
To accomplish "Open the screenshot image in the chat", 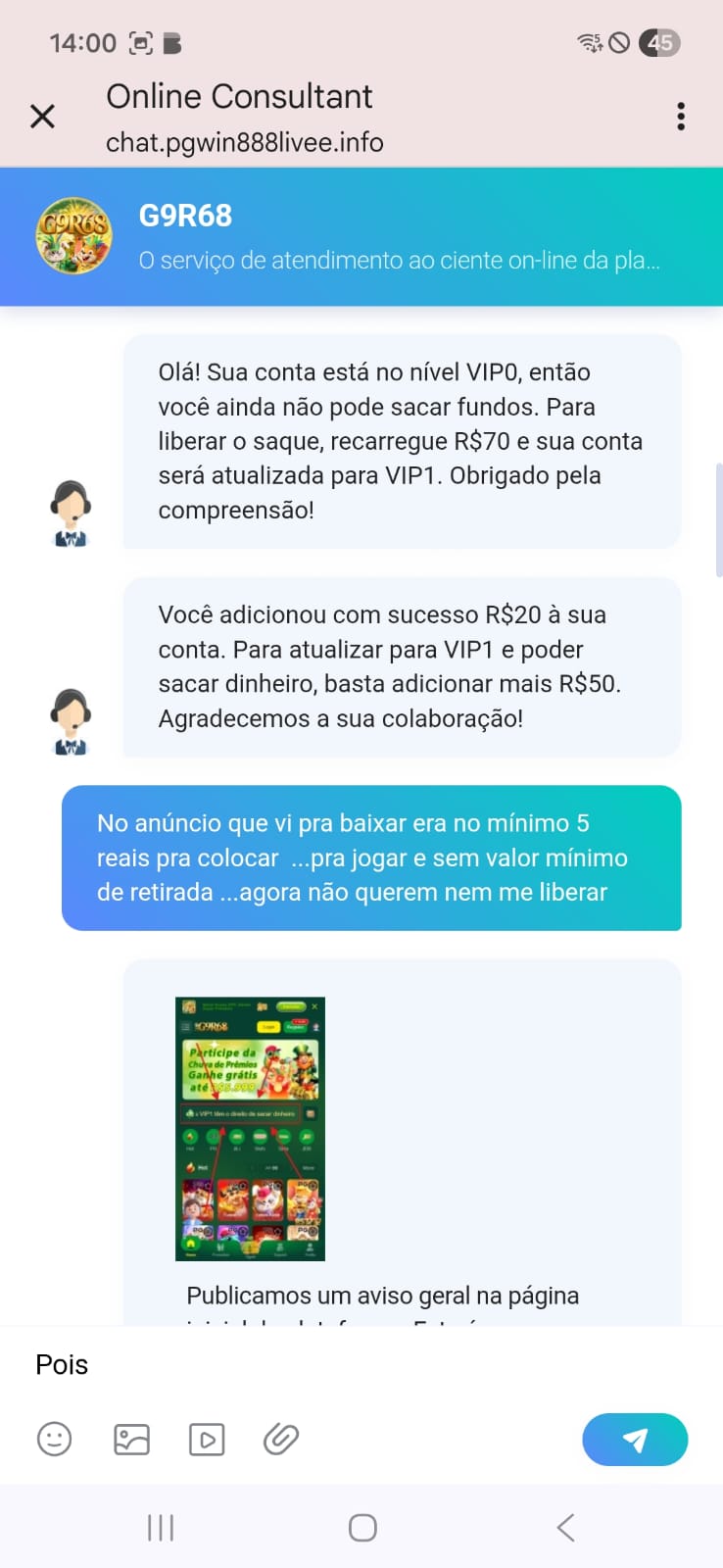I will pos(250,1128).
